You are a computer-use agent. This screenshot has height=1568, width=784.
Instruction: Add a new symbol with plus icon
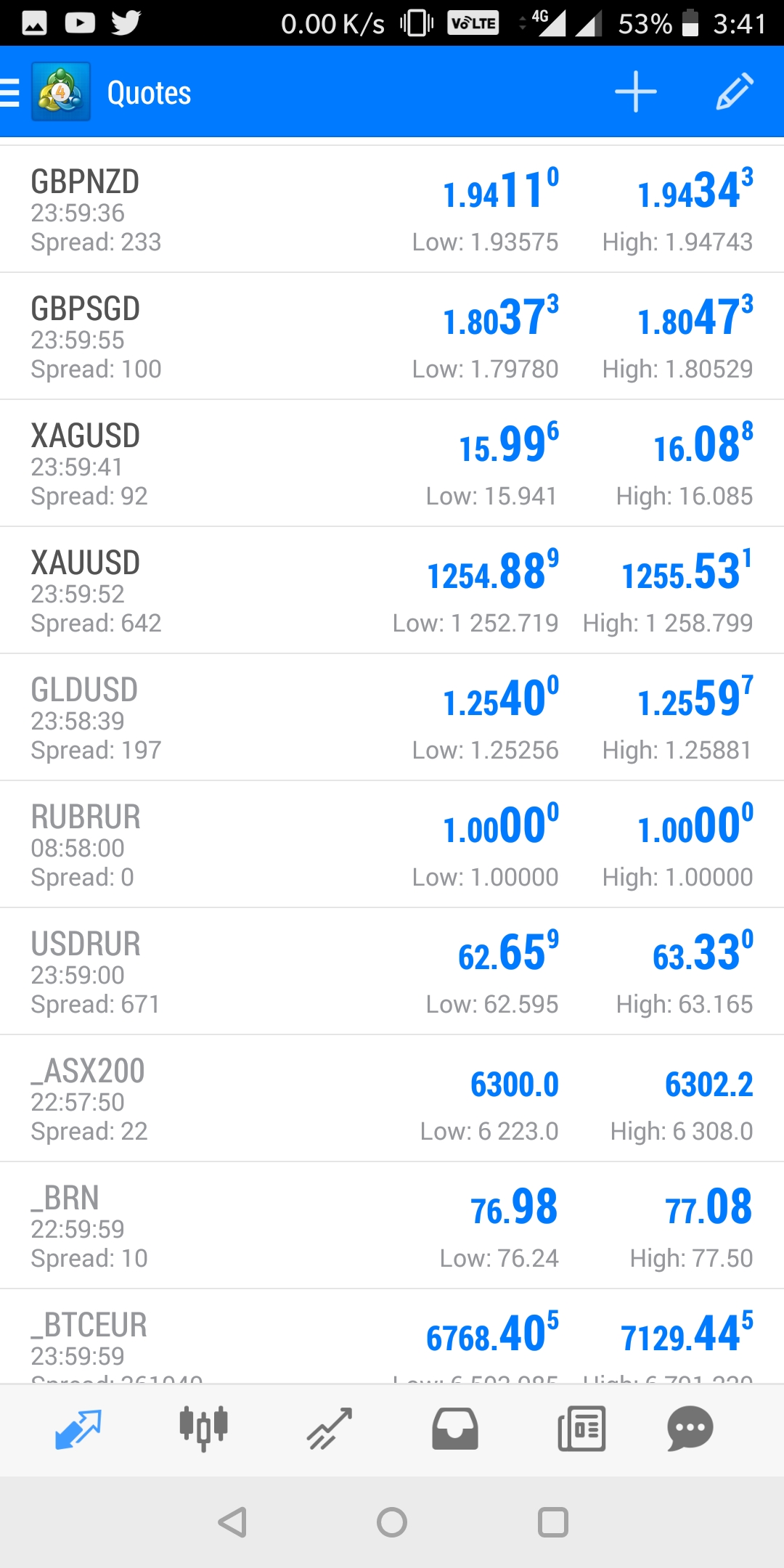point(635,92)
